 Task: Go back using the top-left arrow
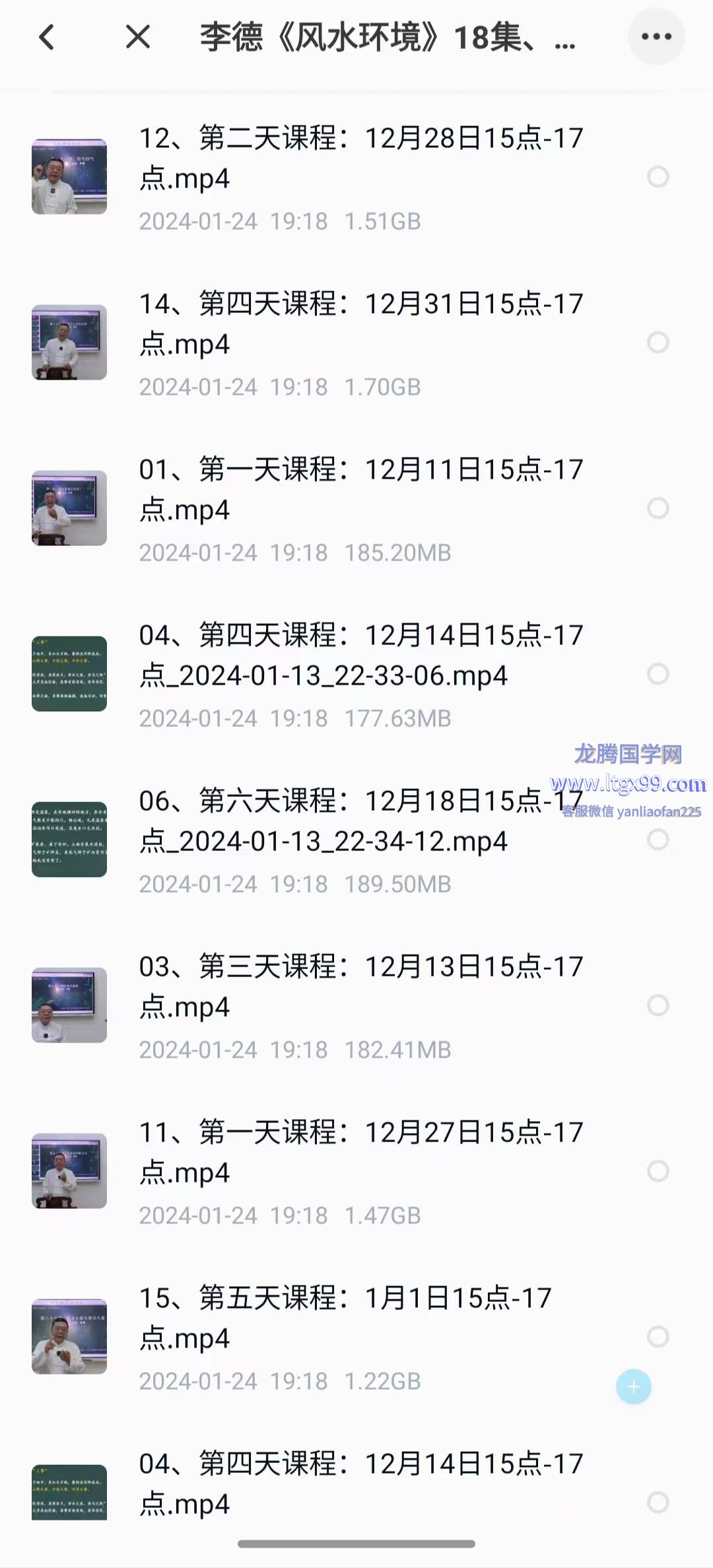coord(46,37)
